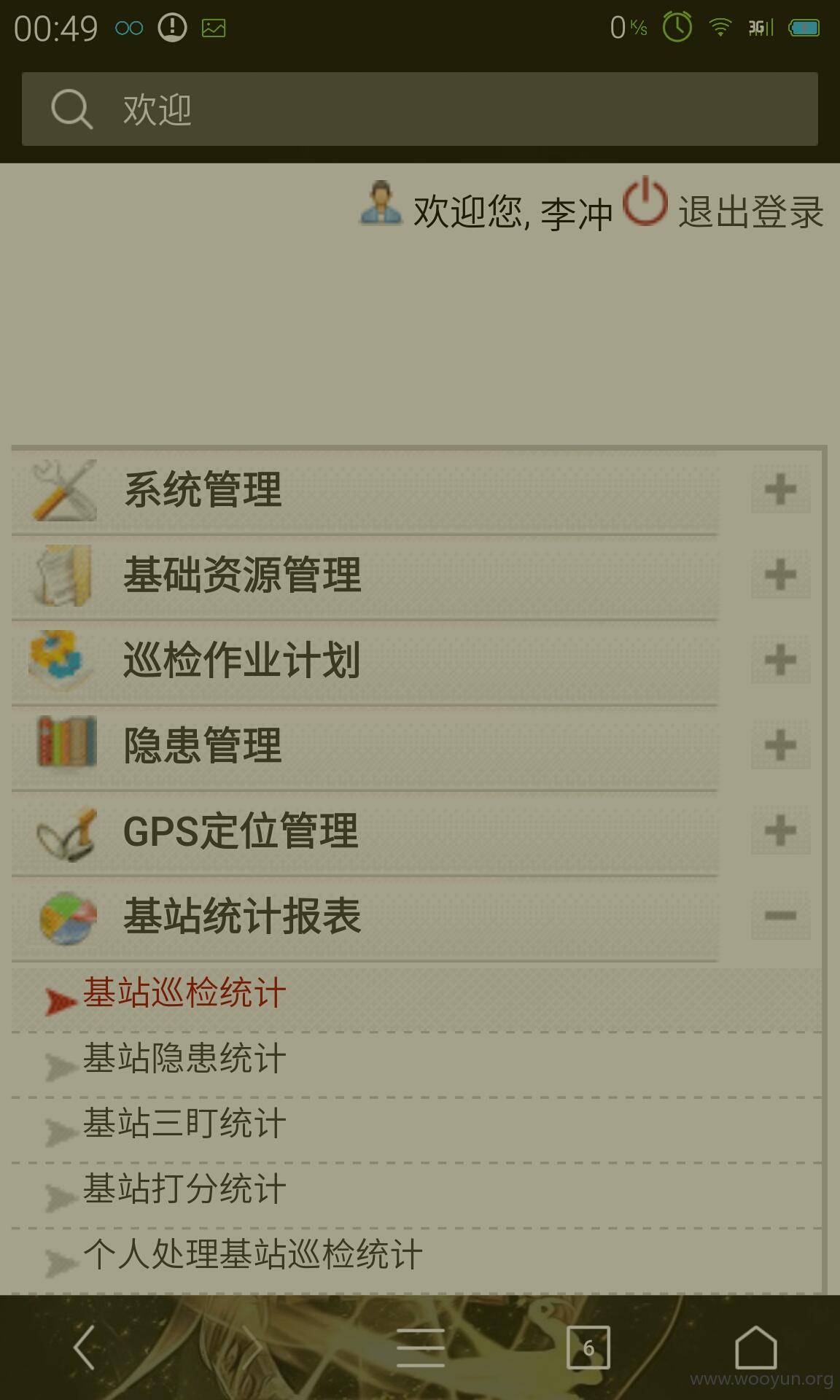Screen dimensions: 840x1400
Task: Collapse the 基站统计报表 section
Action: coord(780,916)
